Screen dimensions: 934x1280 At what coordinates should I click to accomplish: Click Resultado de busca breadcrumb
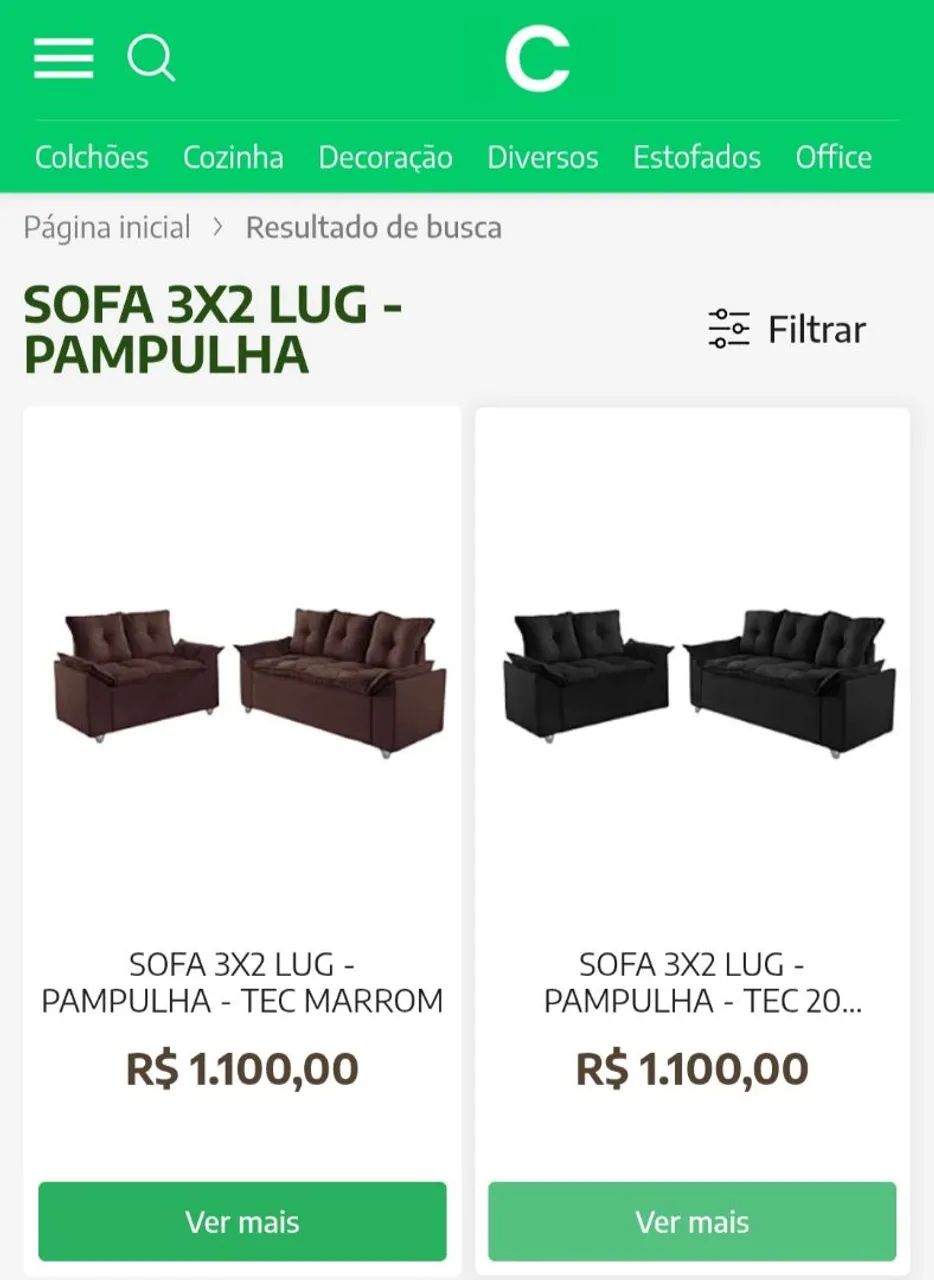coord(374,228)
